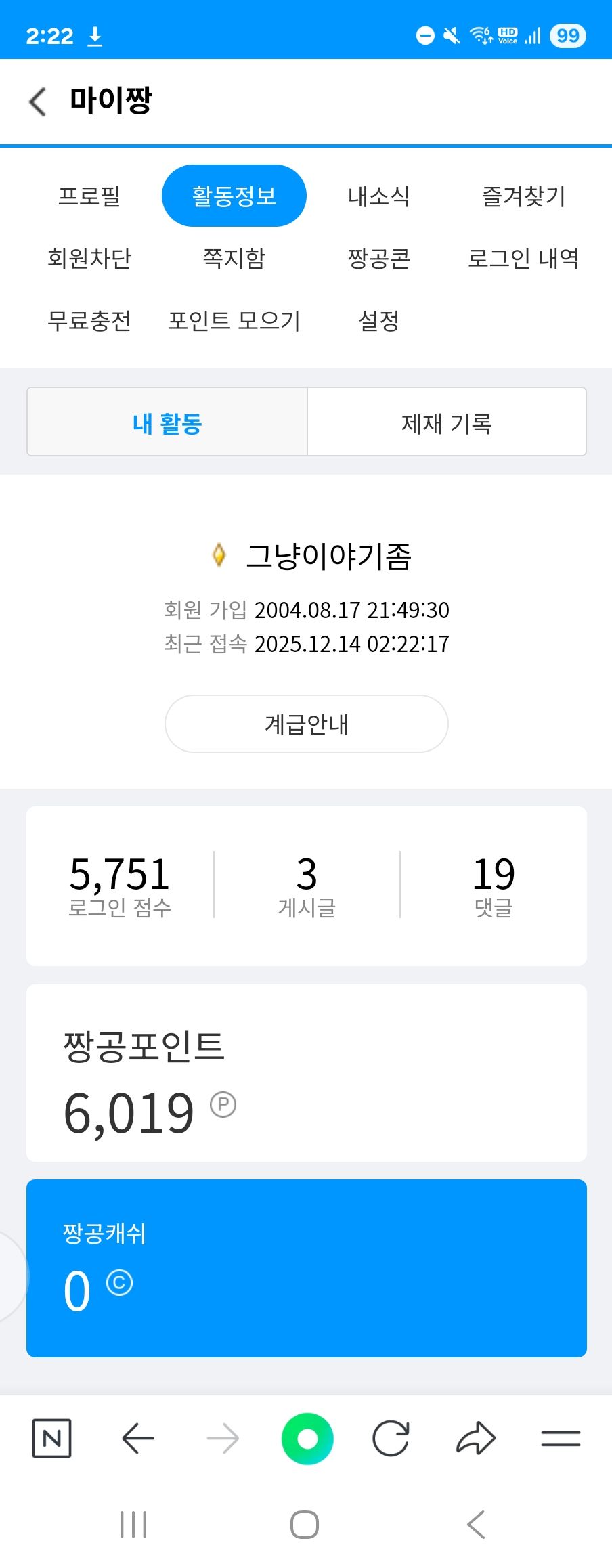Switch to the 내소식 tab
The height and width of the screenshot is (1568, 612).
378,196
